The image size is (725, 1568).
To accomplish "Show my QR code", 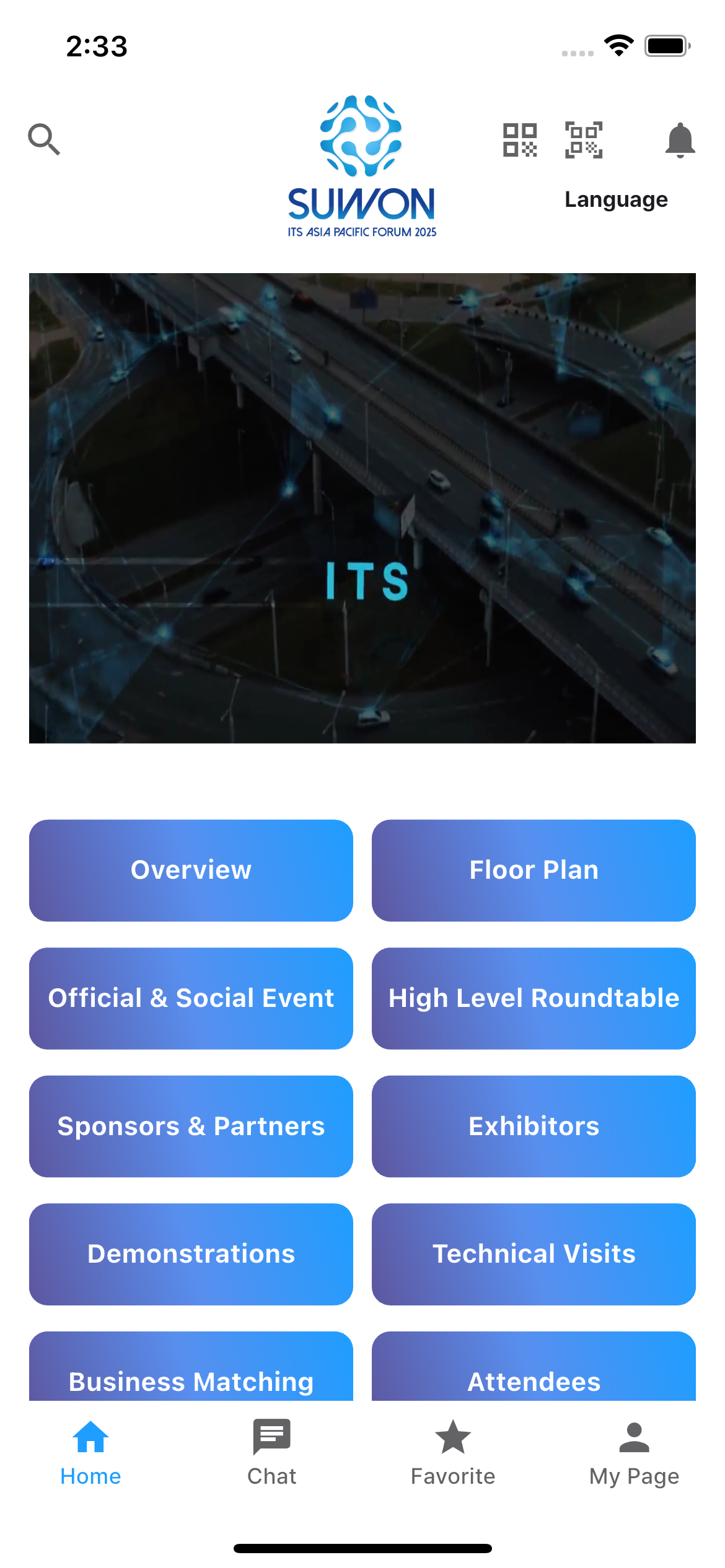I will (x=519, y=140).
